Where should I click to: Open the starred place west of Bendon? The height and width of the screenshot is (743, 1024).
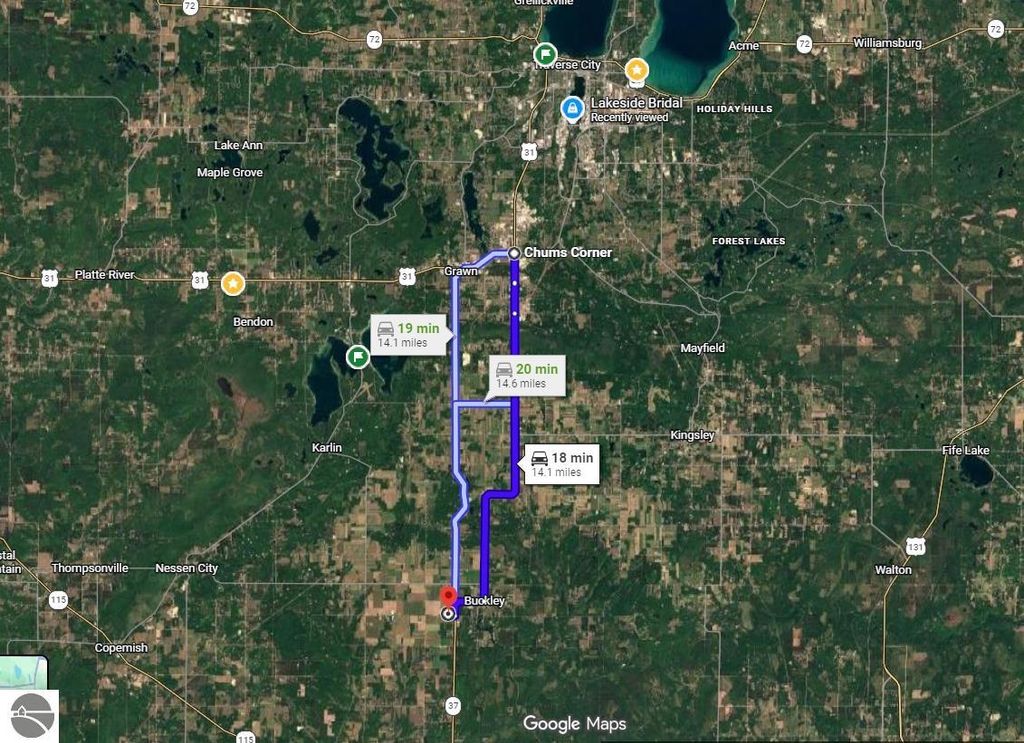233,283
